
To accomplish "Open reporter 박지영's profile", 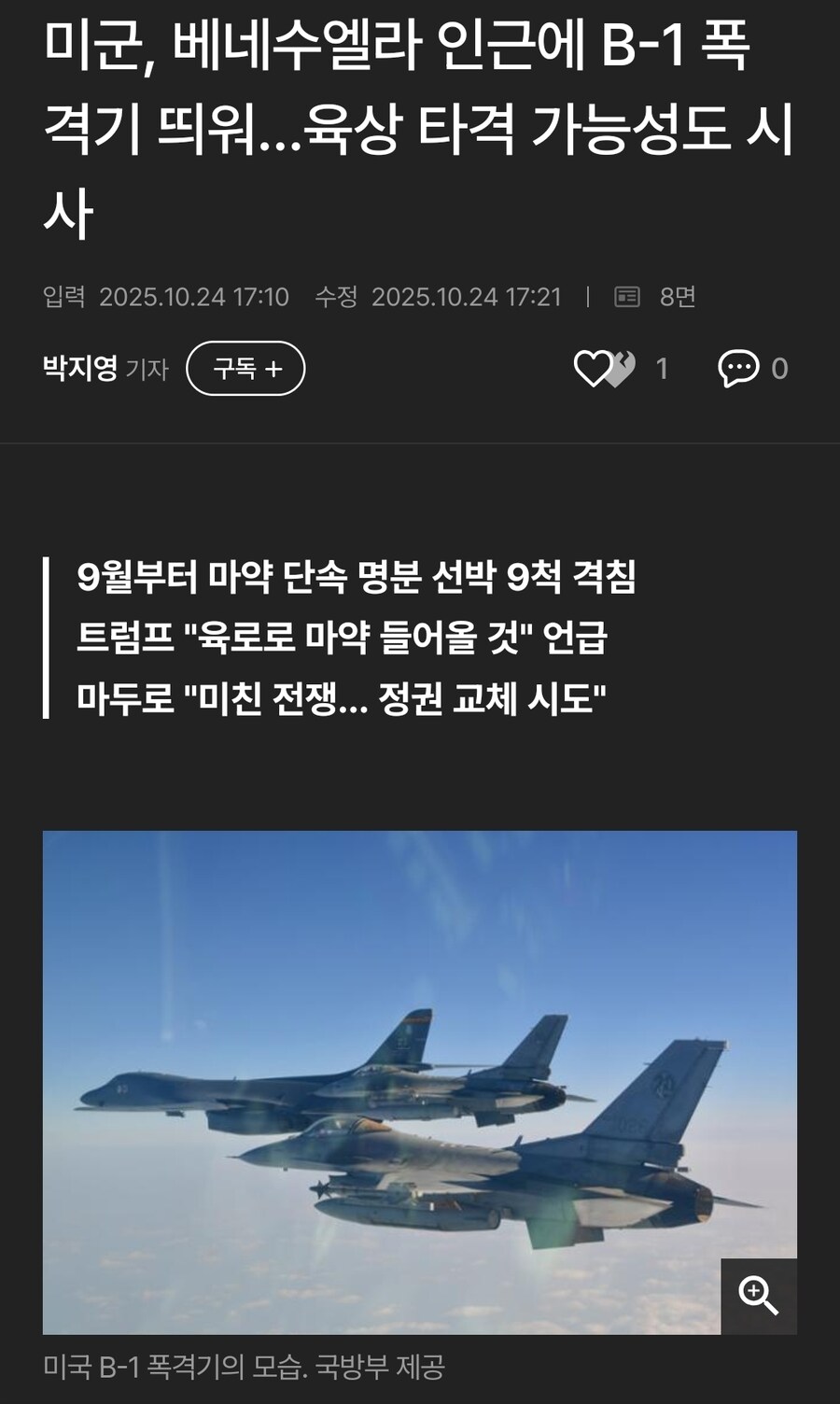I will point(80,369).
